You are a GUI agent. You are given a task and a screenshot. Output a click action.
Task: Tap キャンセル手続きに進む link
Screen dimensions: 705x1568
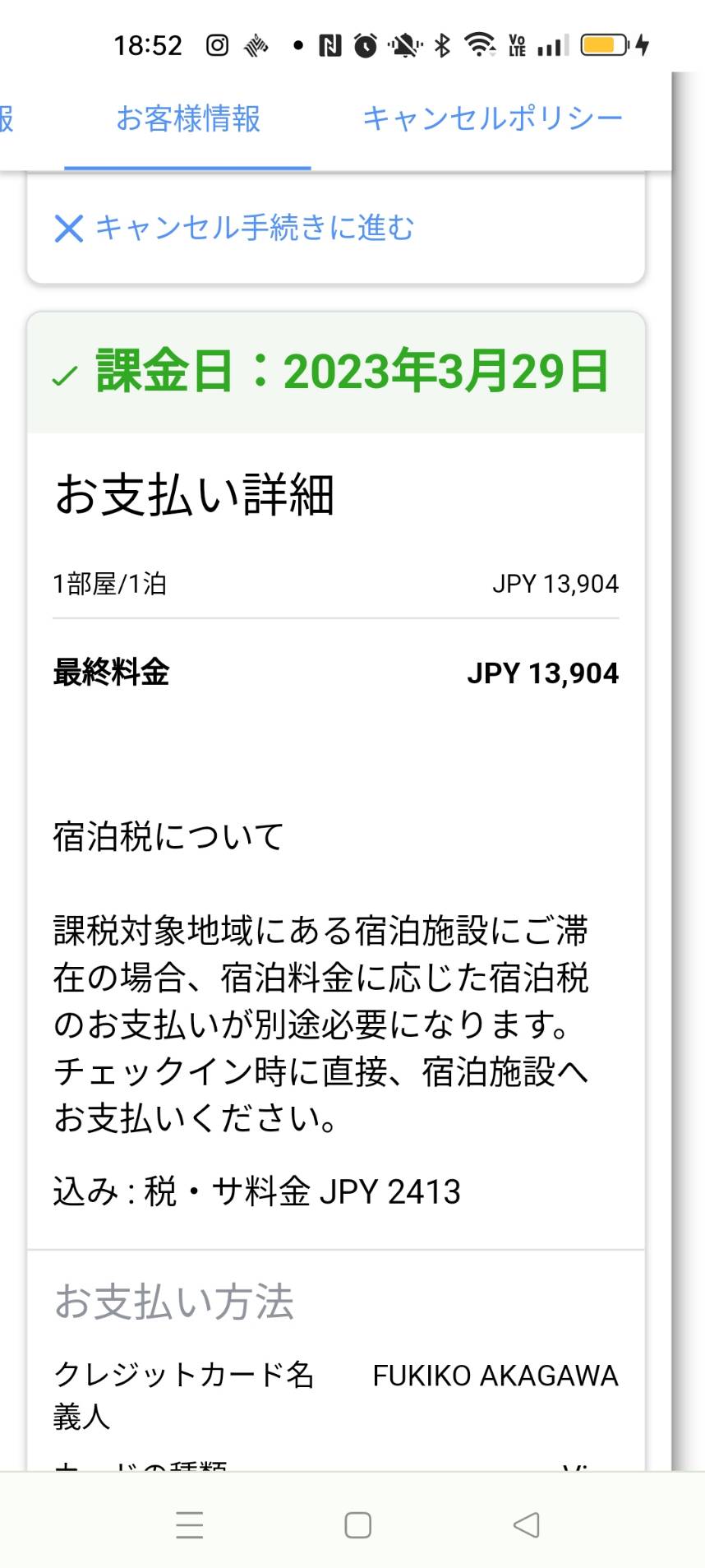(234, 228)
